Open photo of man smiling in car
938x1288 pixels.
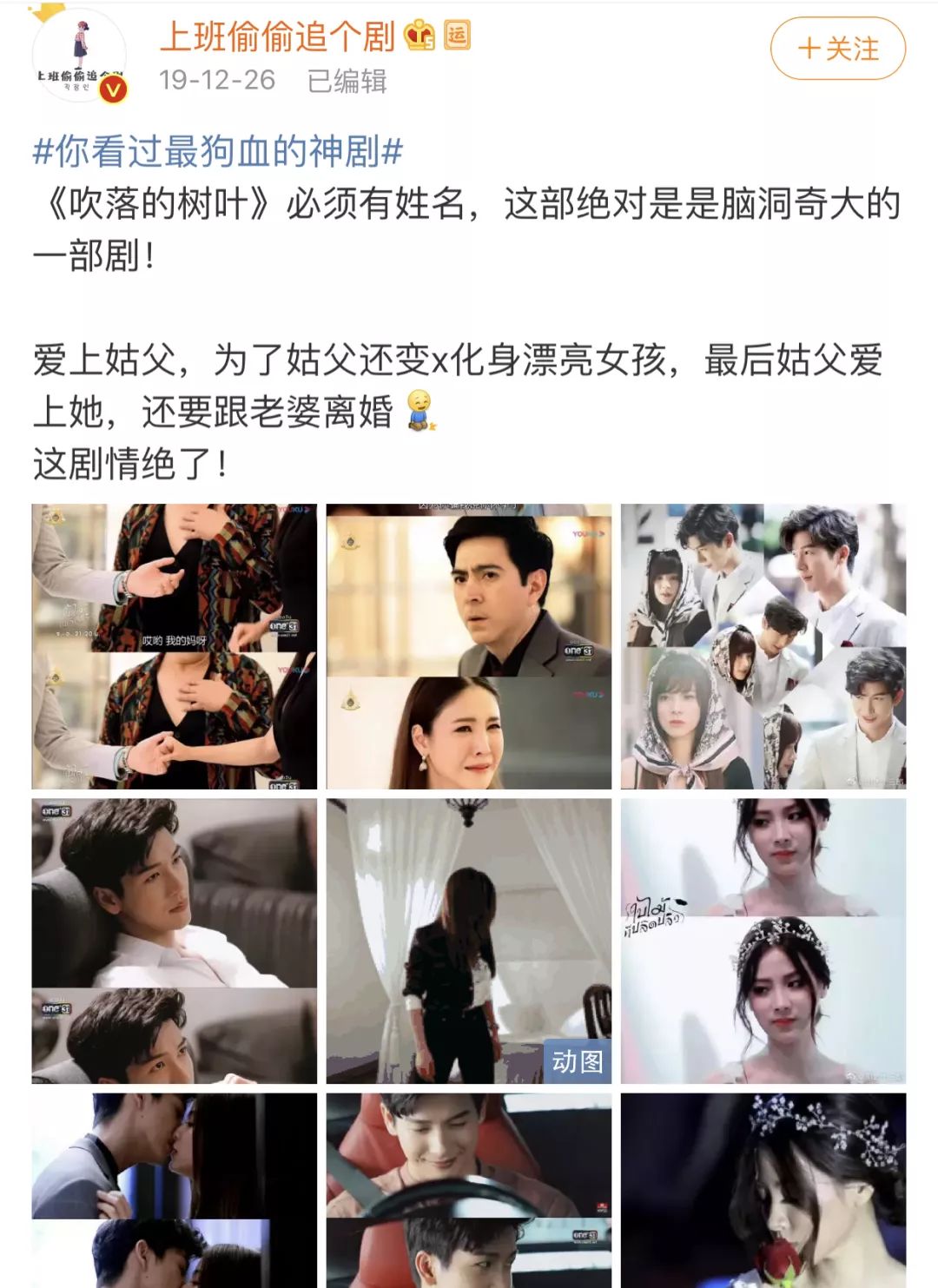click(468, 1190)
